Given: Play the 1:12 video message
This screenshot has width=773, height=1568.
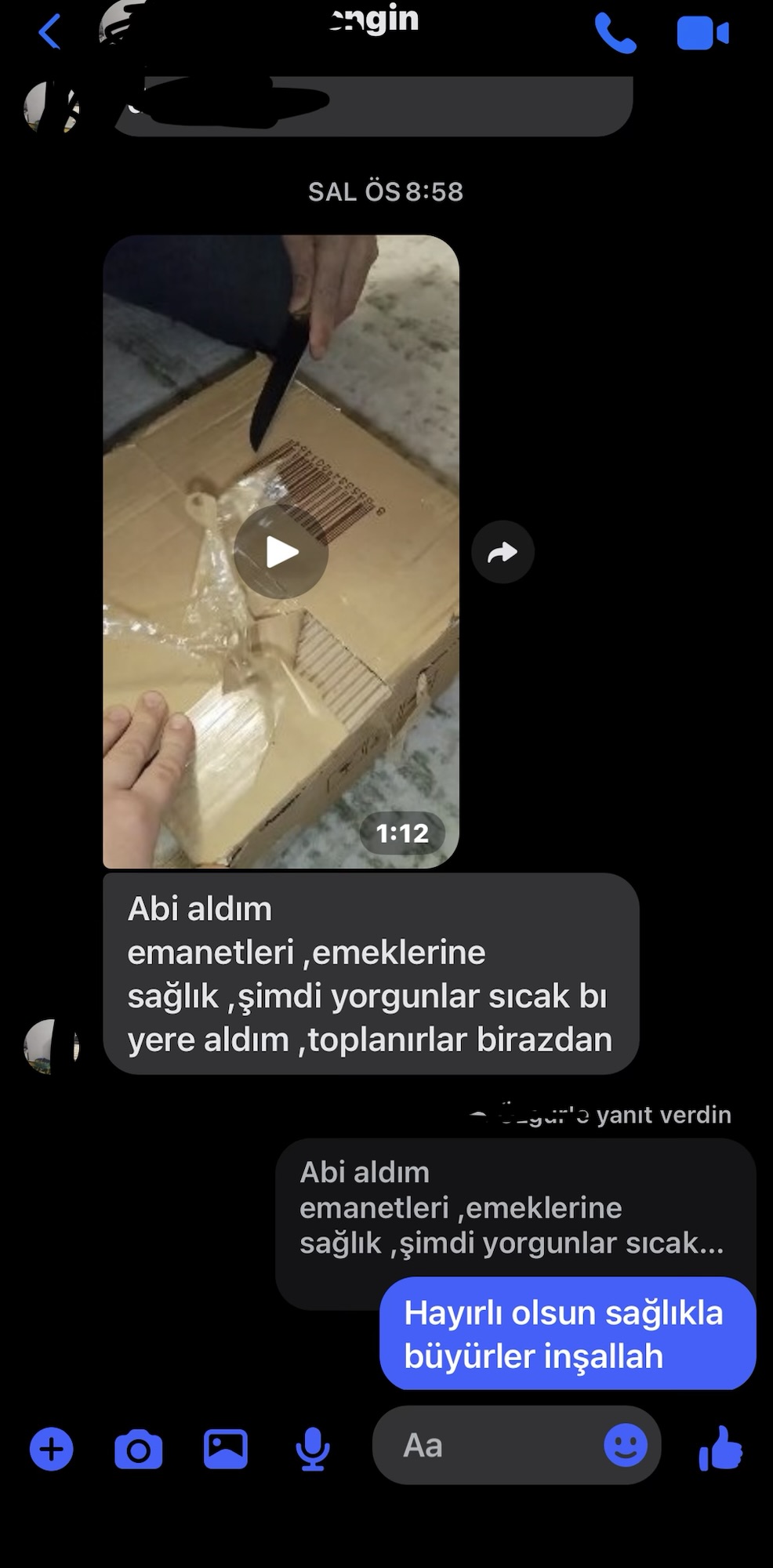Looking at the screenshot, I should (x=281, y=552).
